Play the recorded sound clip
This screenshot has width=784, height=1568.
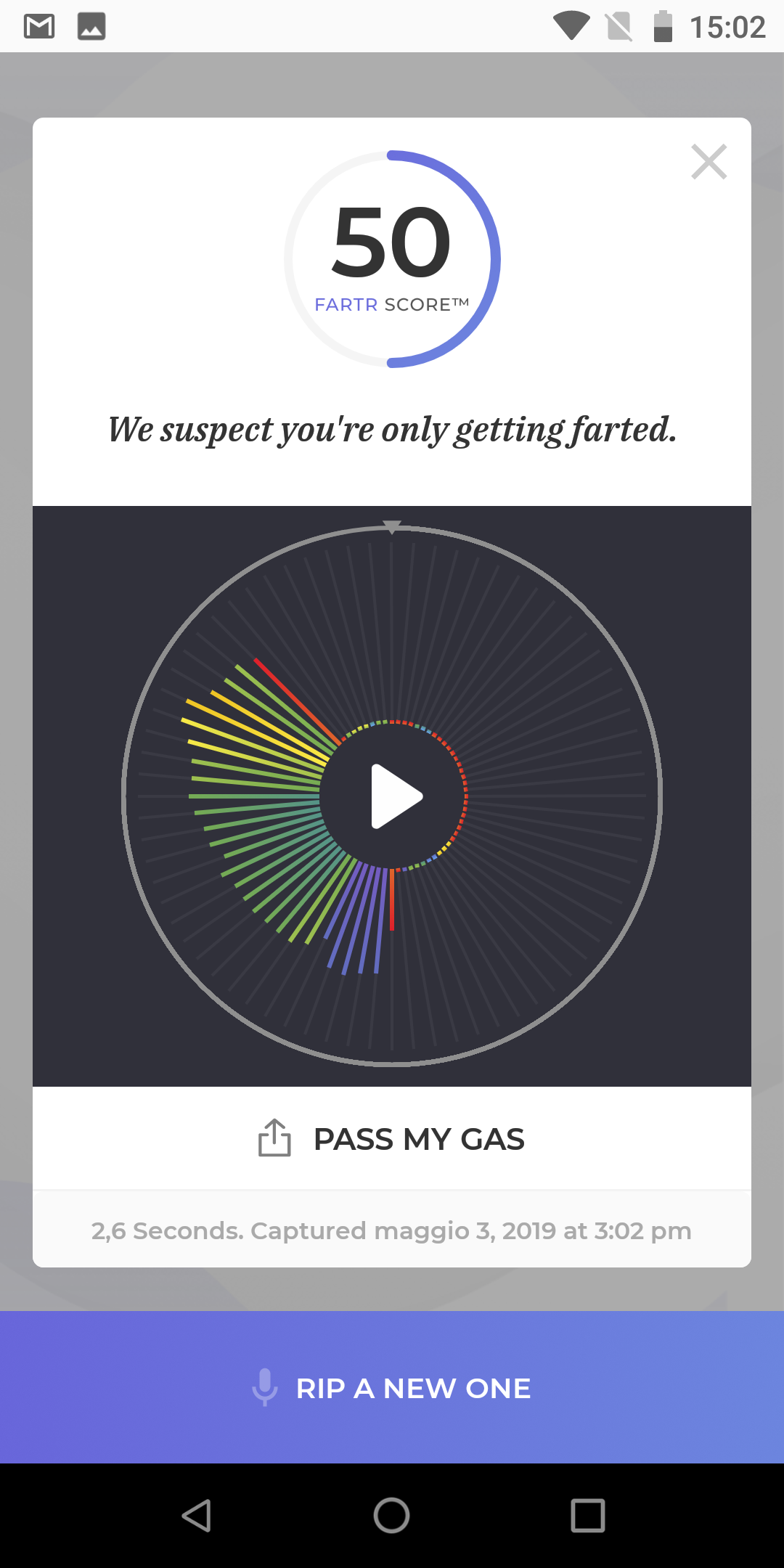pos(396,796)
